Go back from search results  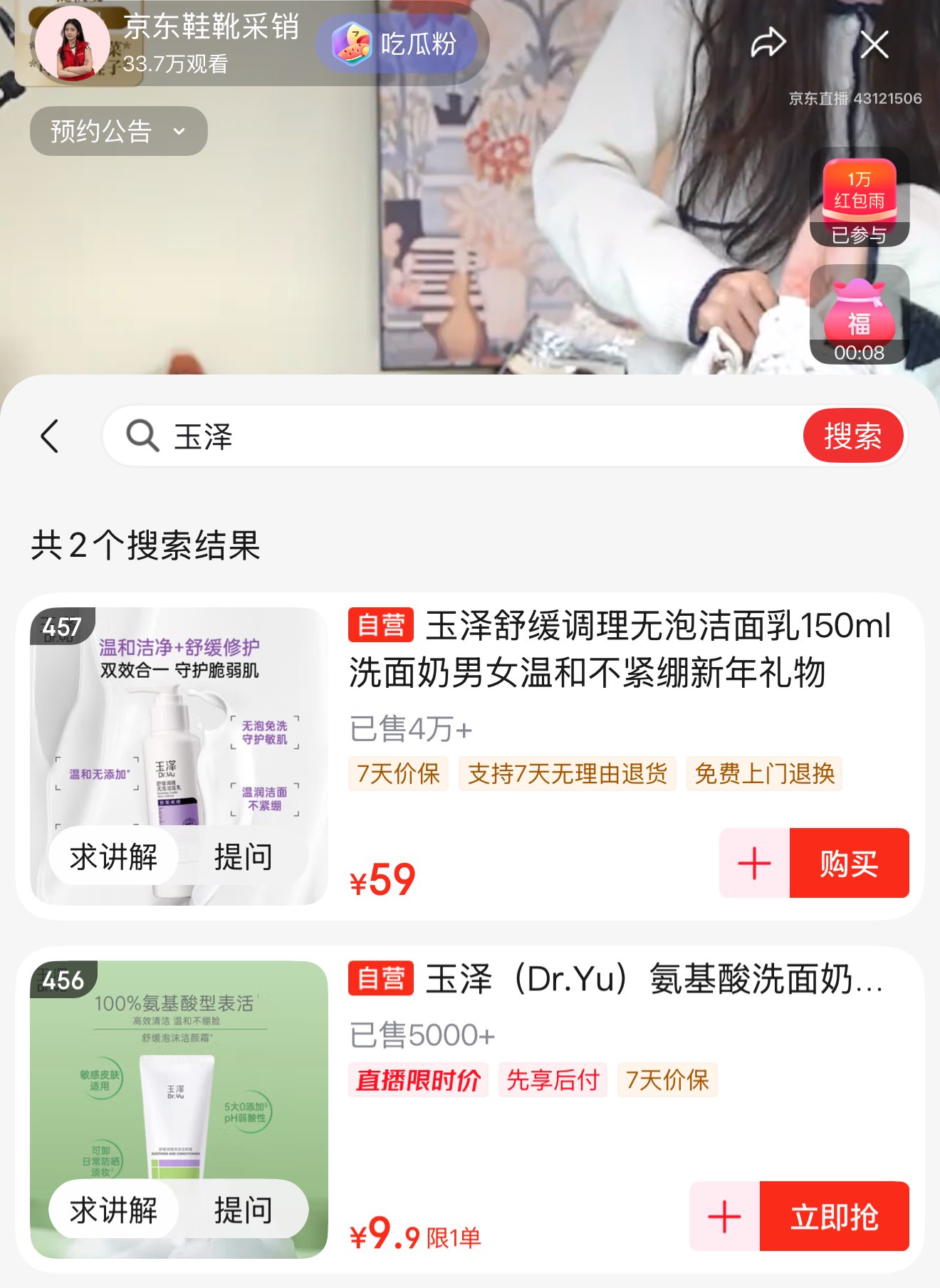tap(50, 436)
